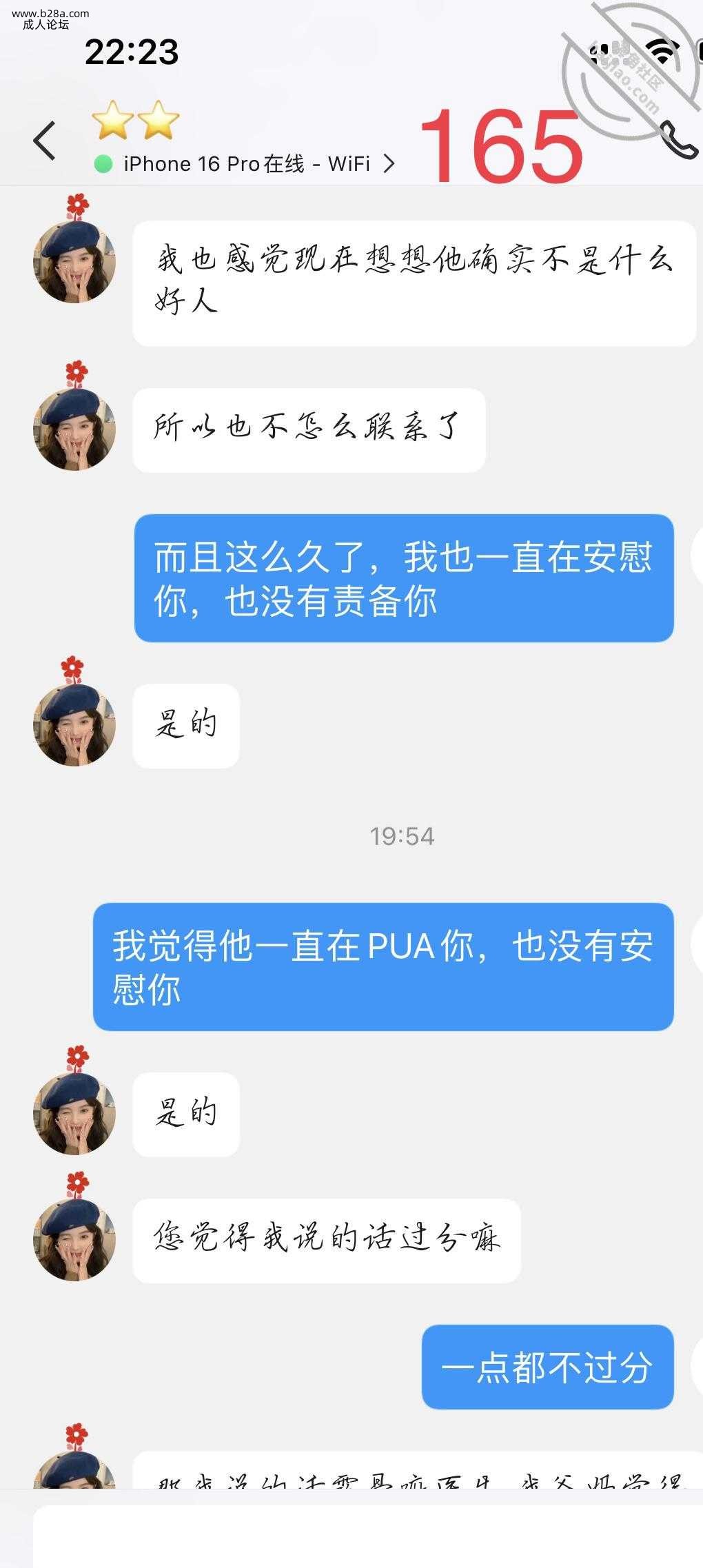Tap the avatar next to 您觉得我说的话过分嘛

74,1239
